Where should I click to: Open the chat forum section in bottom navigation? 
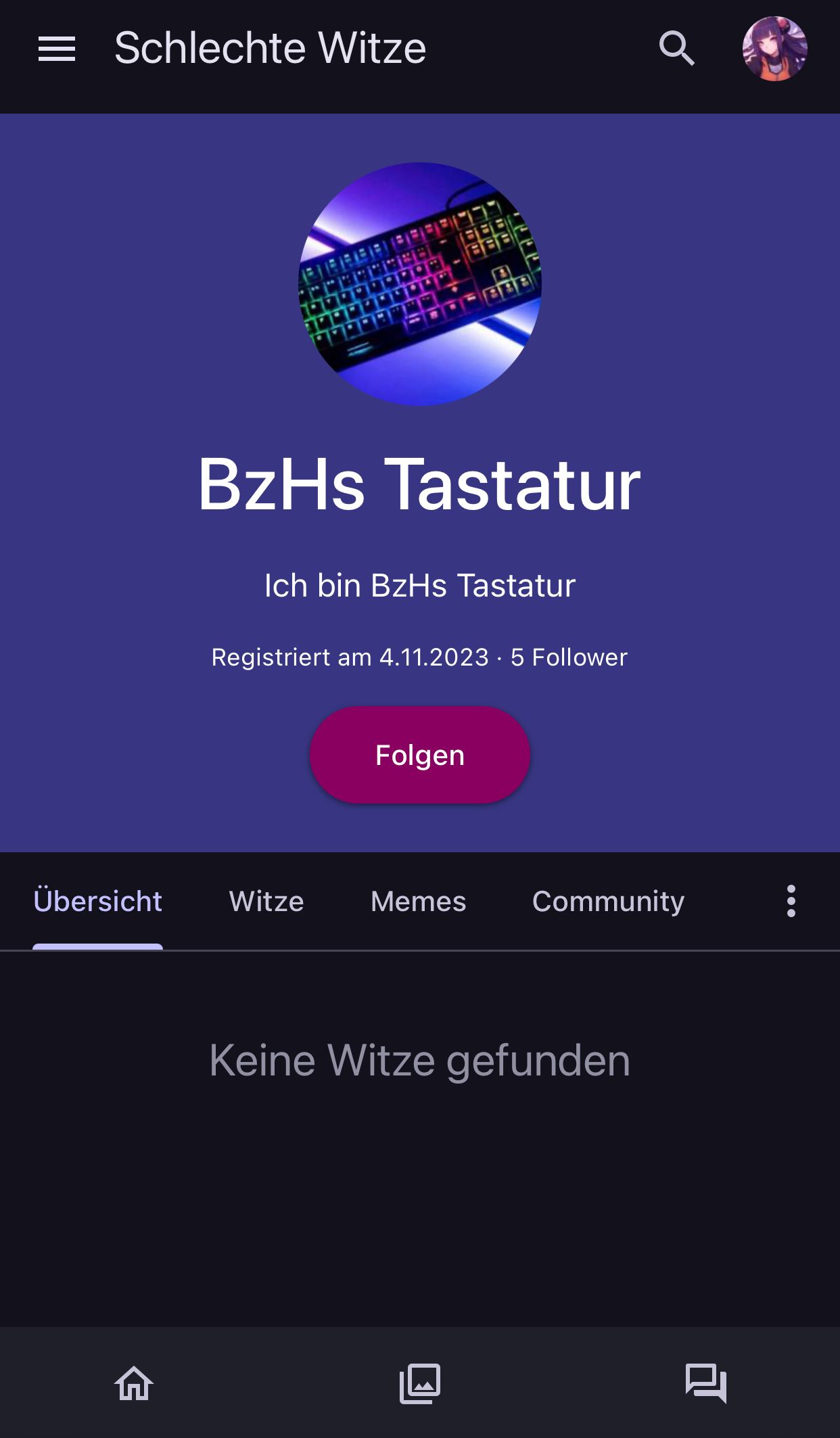pos(705,1383)
